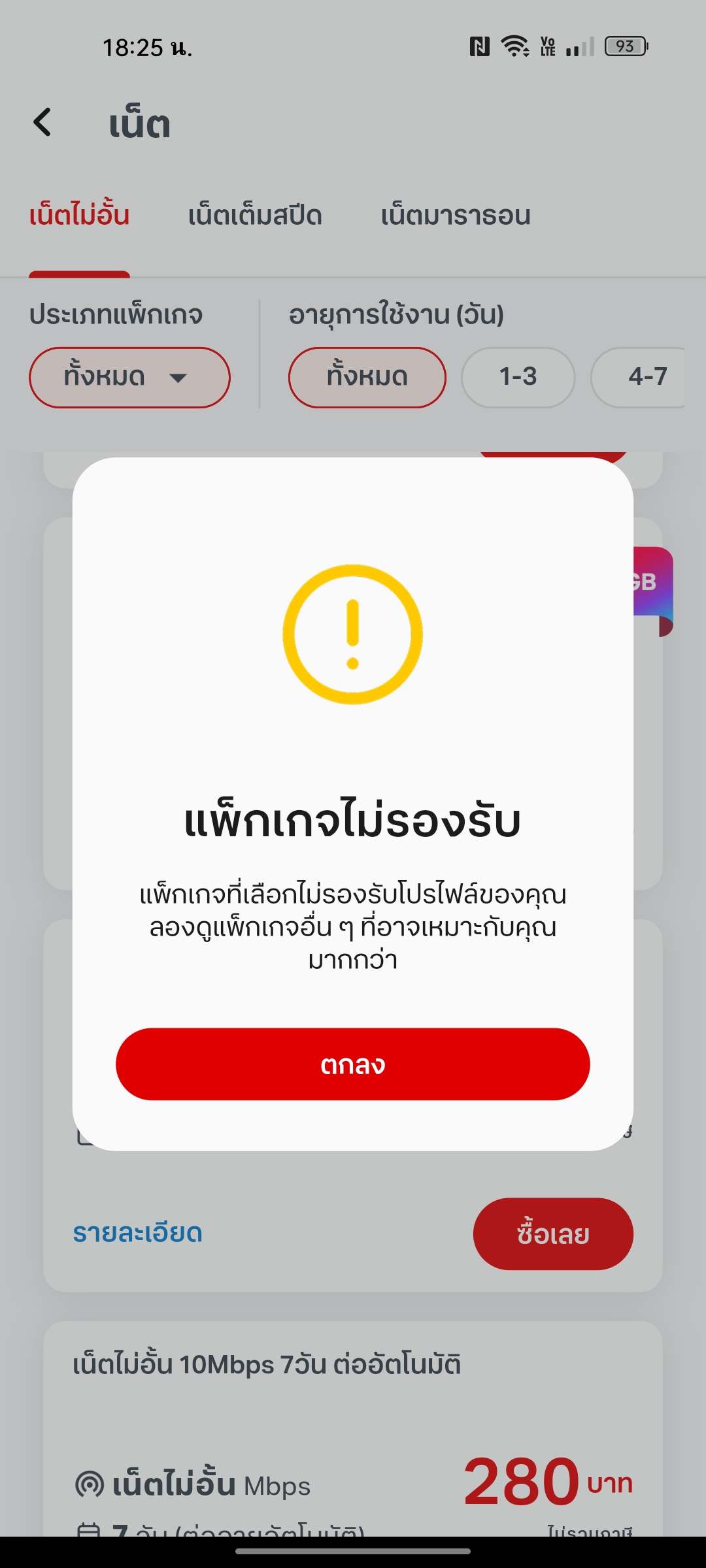Image resolution: width=706 pixels, height=1568 pixels.
Task: Go back from the เน็ต page
Action: click(x=42, y=122)
